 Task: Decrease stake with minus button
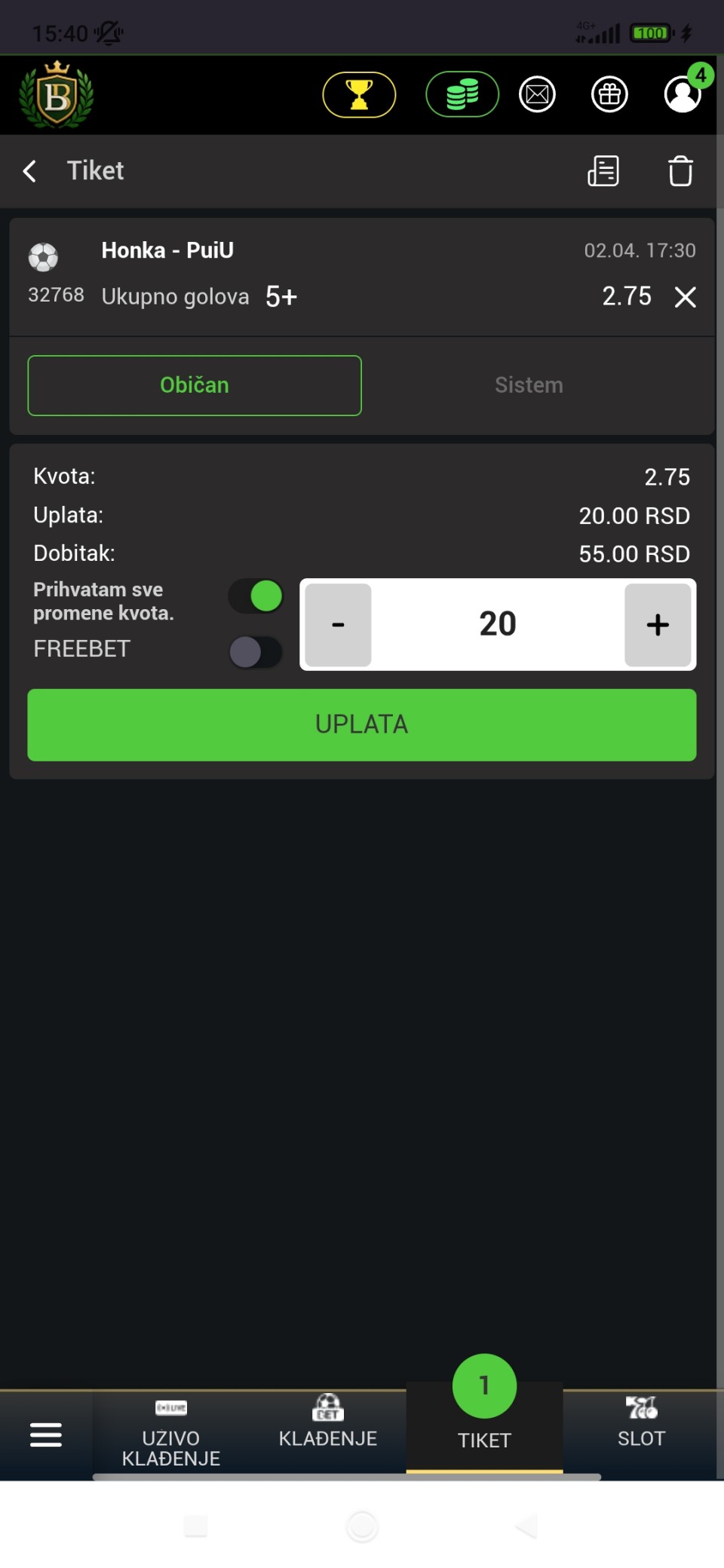pyautogui.click(x=339, y=625)
